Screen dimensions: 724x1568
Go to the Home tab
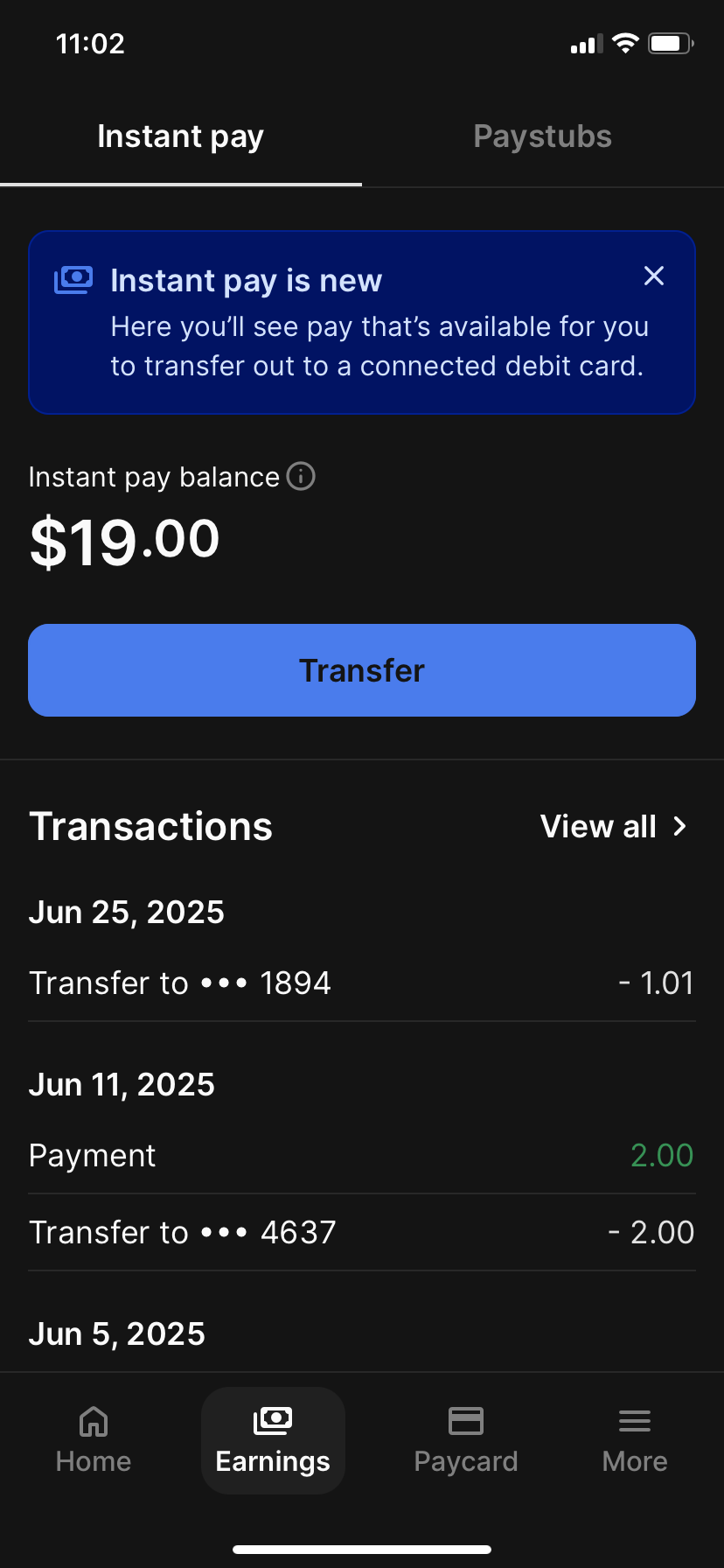click(x=94, y=1440)
